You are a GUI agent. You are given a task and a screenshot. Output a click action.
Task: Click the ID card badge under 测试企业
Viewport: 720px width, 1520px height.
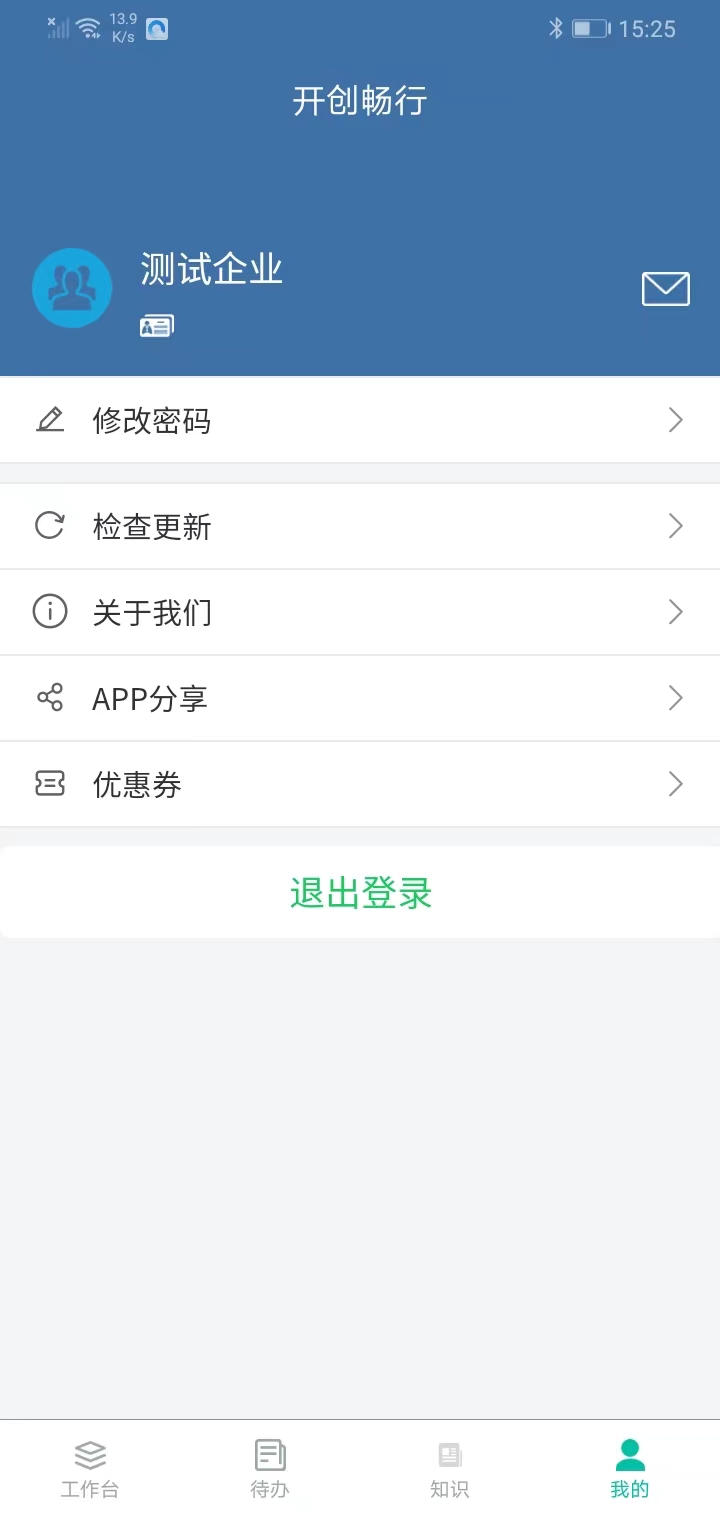click(x=156, y=325)
